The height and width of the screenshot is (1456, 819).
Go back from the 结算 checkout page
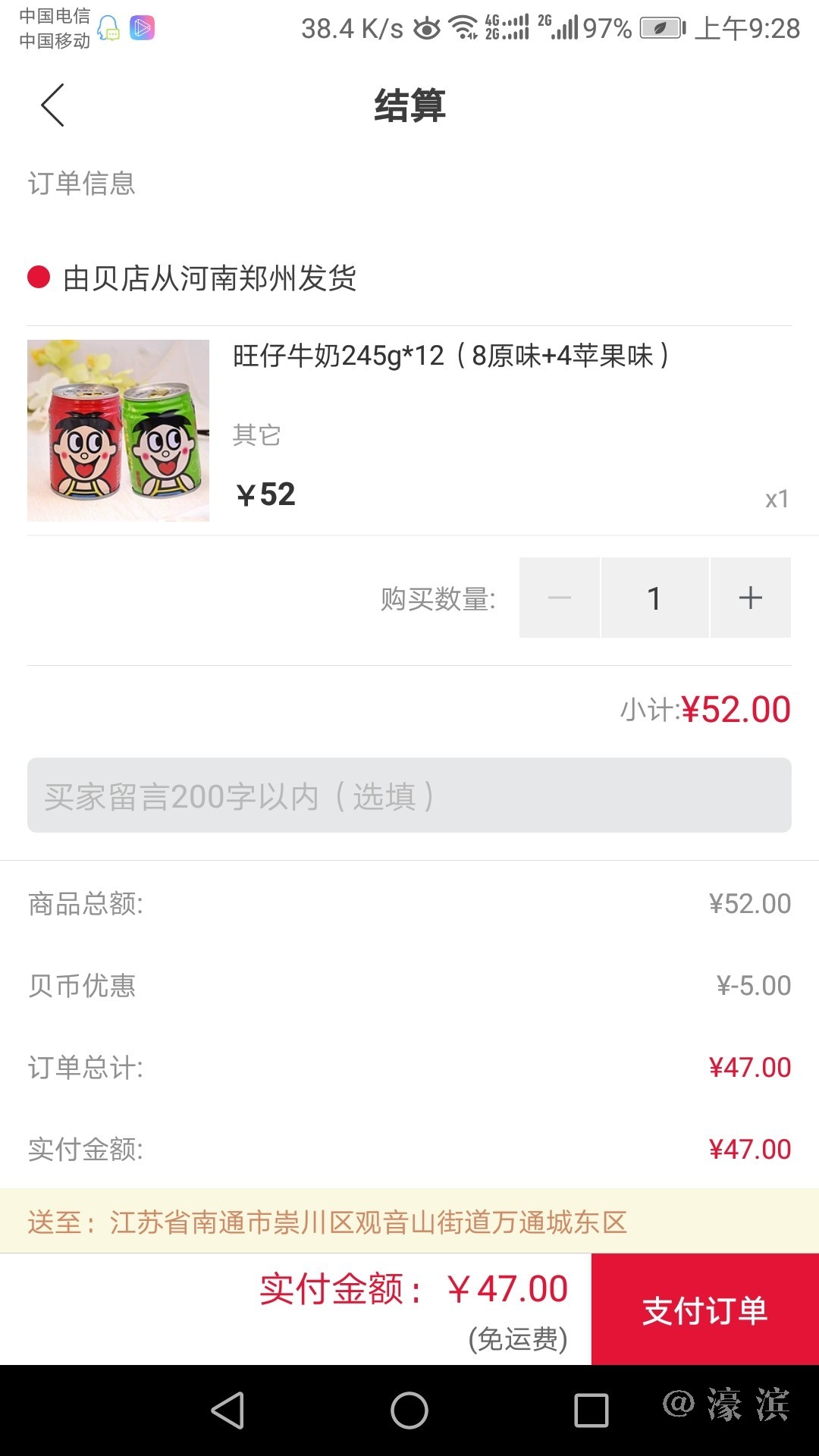click(52, 105)
